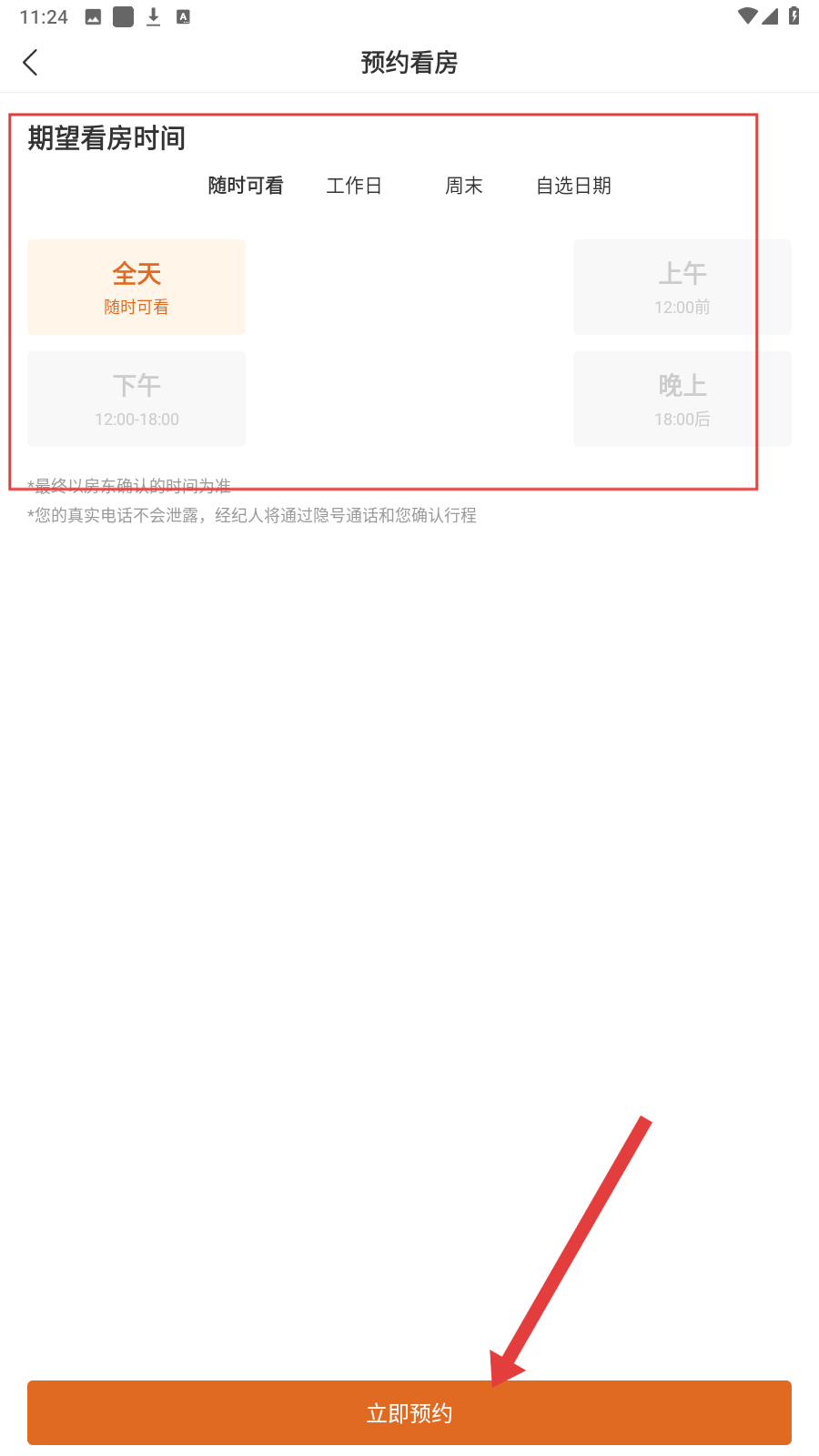Choose the 下午 12:00-18:00 time slot
Screen dimensions: 819x1456
(136, 399)
